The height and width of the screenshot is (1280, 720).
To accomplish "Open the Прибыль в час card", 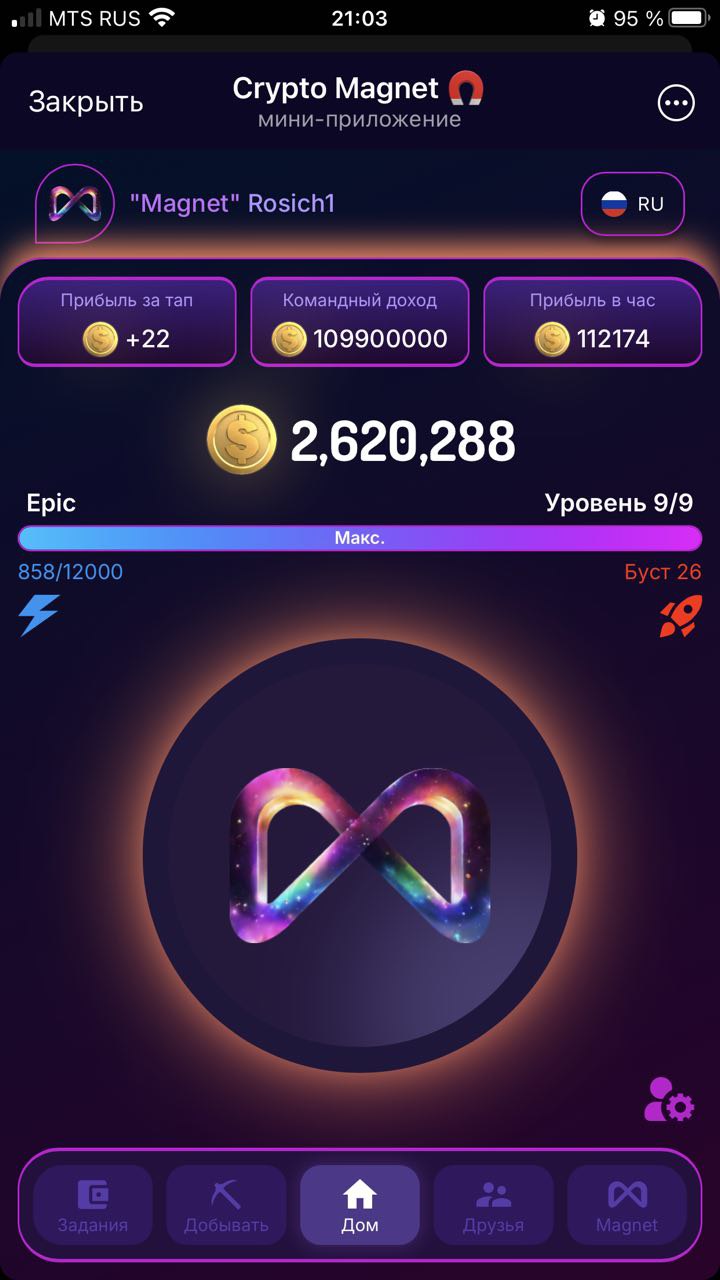I will [592, 322].
